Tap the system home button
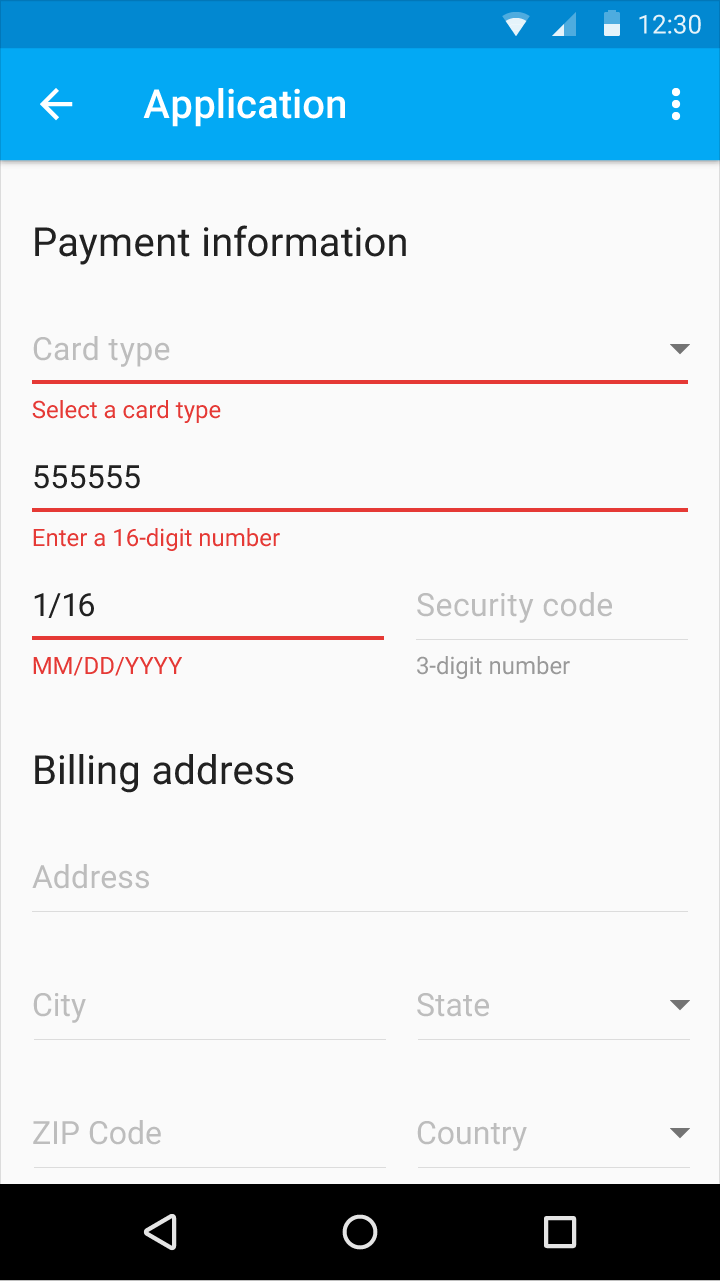 360,1232
